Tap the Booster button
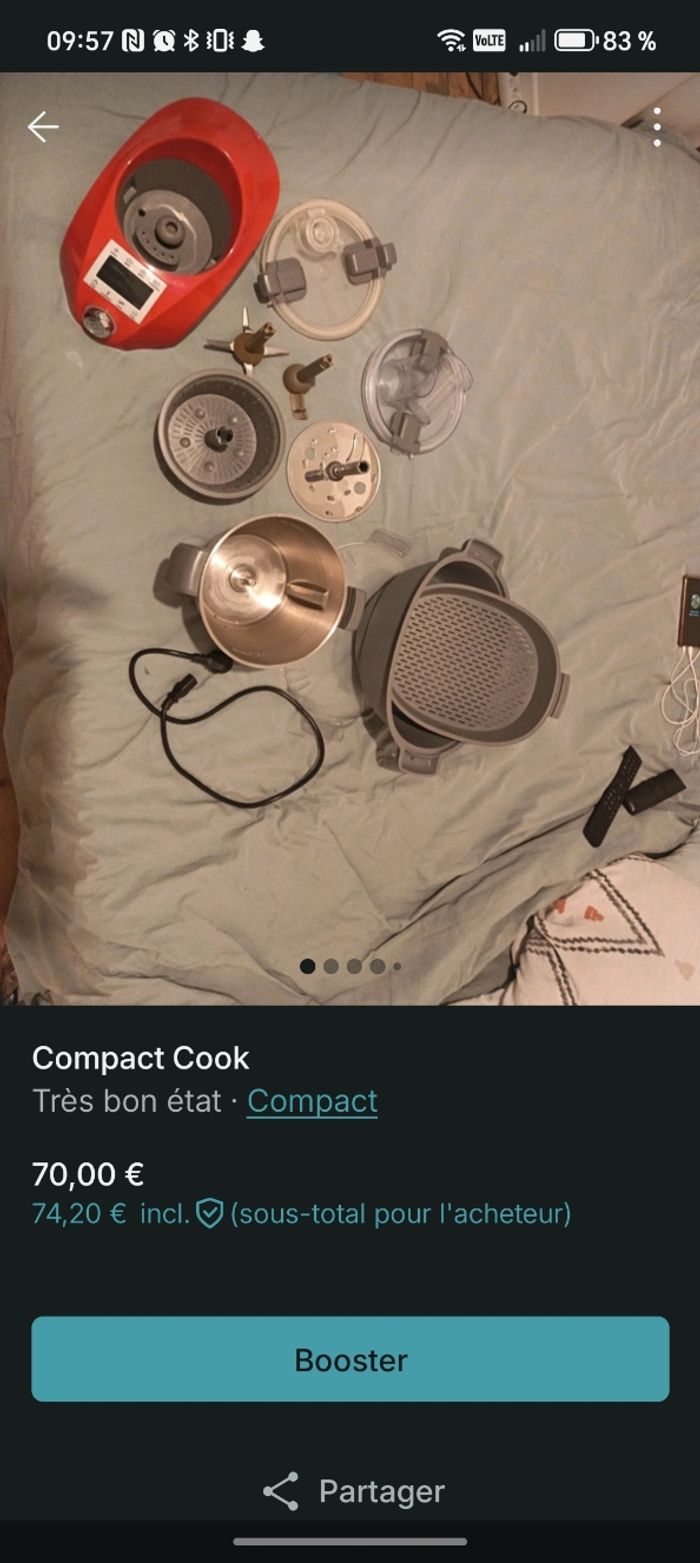 (x=350, y=1359)
